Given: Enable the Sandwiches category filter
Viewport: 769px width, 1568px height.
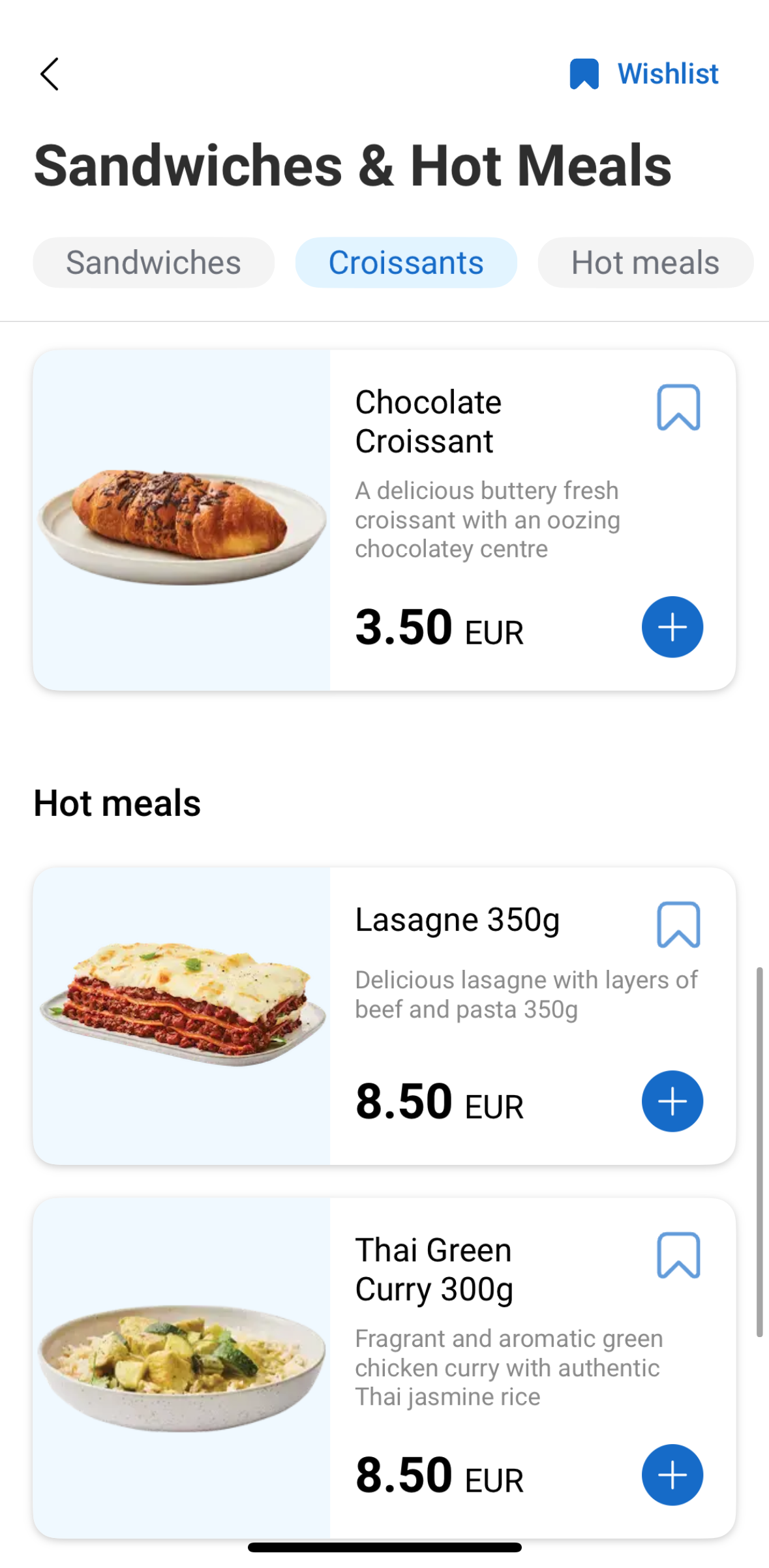Looking at the screenshot, I should [x=153, y=262].
